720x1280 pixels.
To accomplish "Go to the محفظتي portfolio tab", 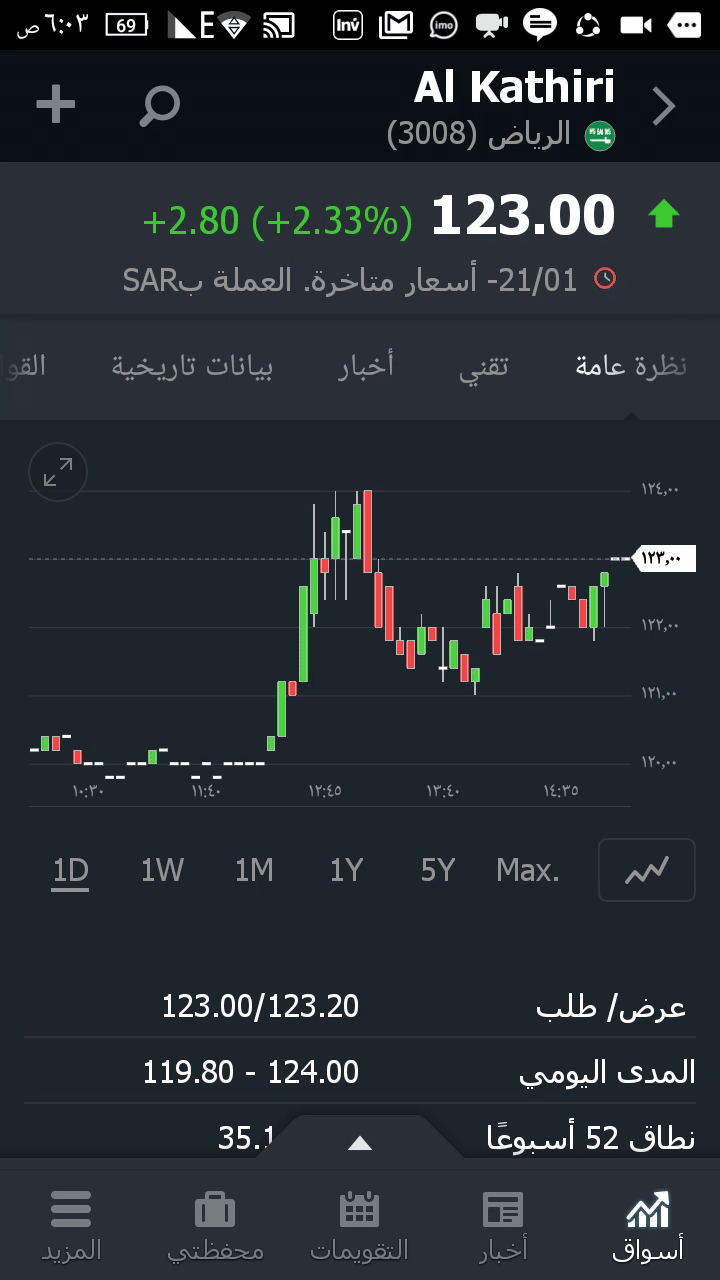I will coord(215,1225).
